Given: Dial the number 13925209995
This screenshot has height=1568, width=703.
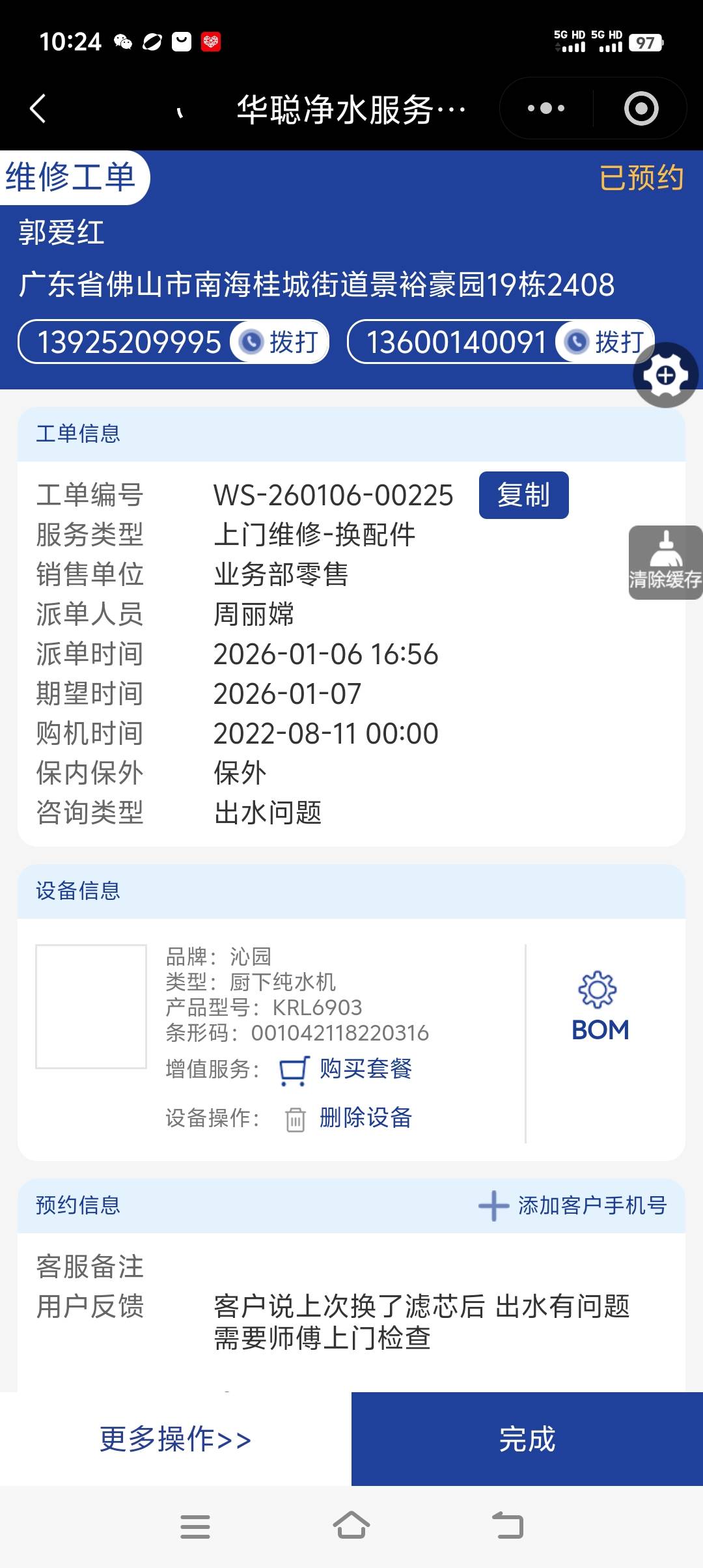Looking at the screenshot, I should coord(279,342).
